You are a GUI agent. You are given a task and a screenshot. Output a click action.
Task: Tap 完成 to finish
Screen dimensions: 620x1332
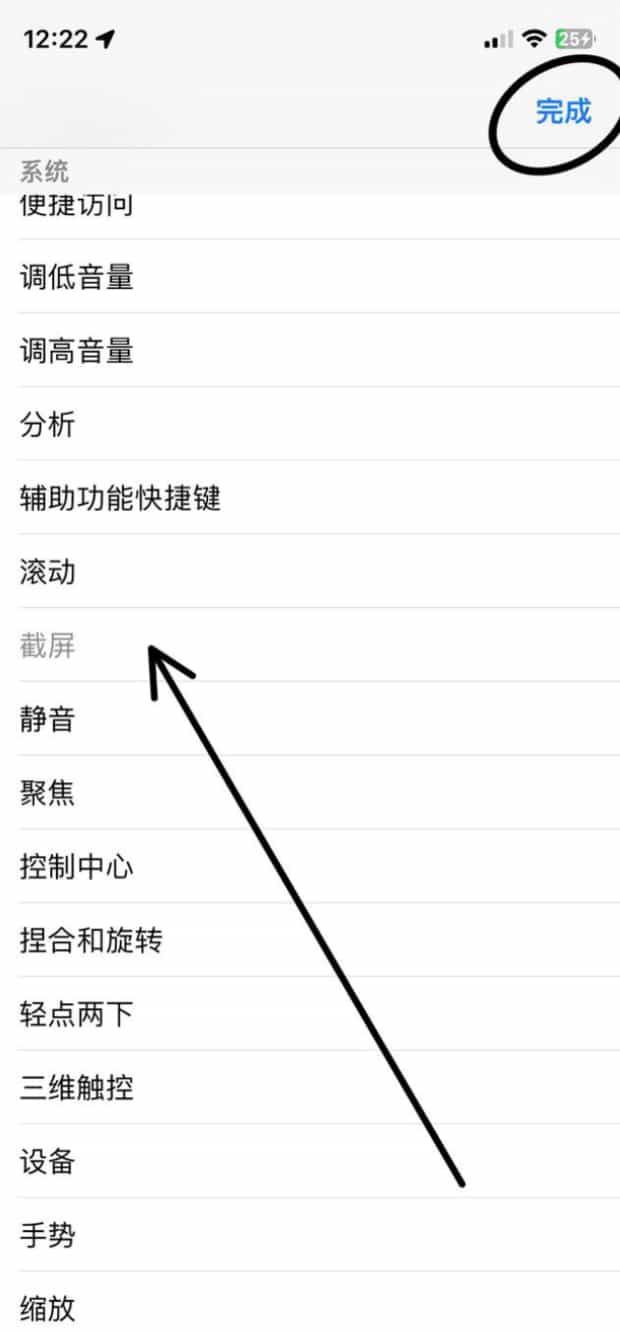coord(563,111)
